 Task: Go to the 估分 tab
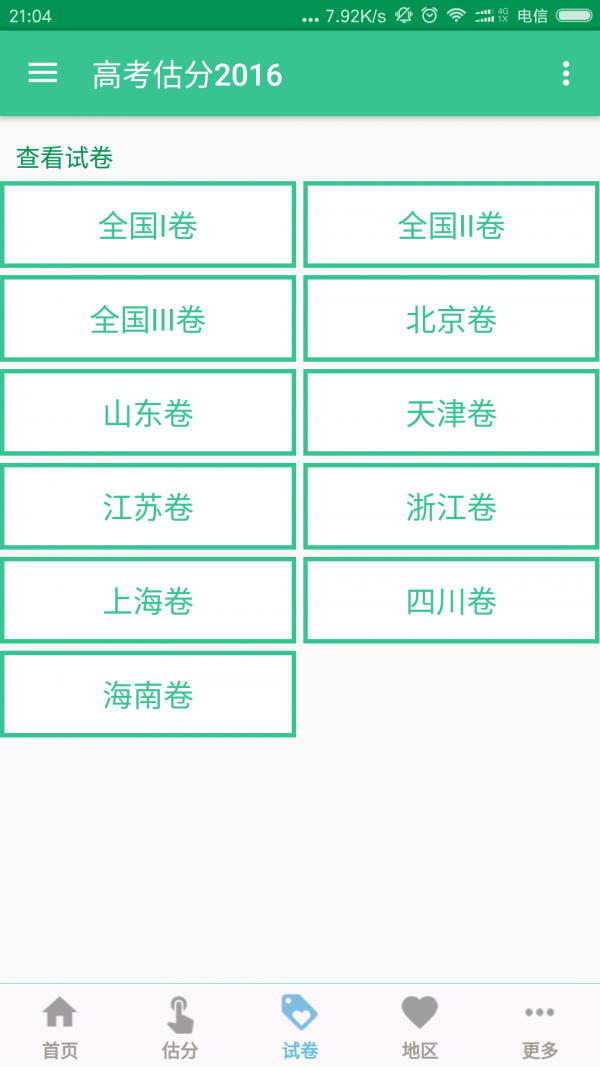click(x=180, y=1026)
